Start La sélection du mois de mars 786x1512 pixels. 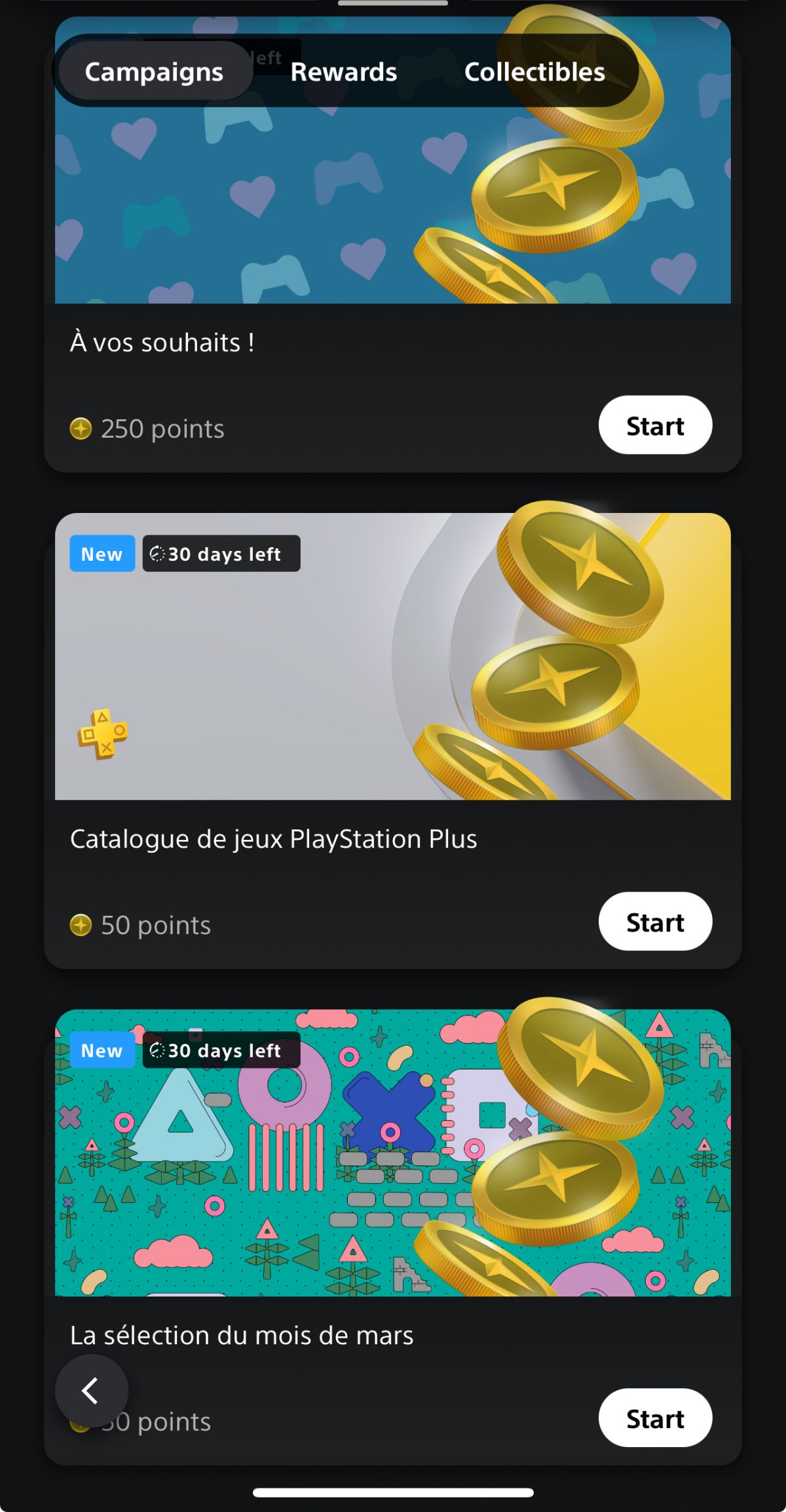(654, 1418)
